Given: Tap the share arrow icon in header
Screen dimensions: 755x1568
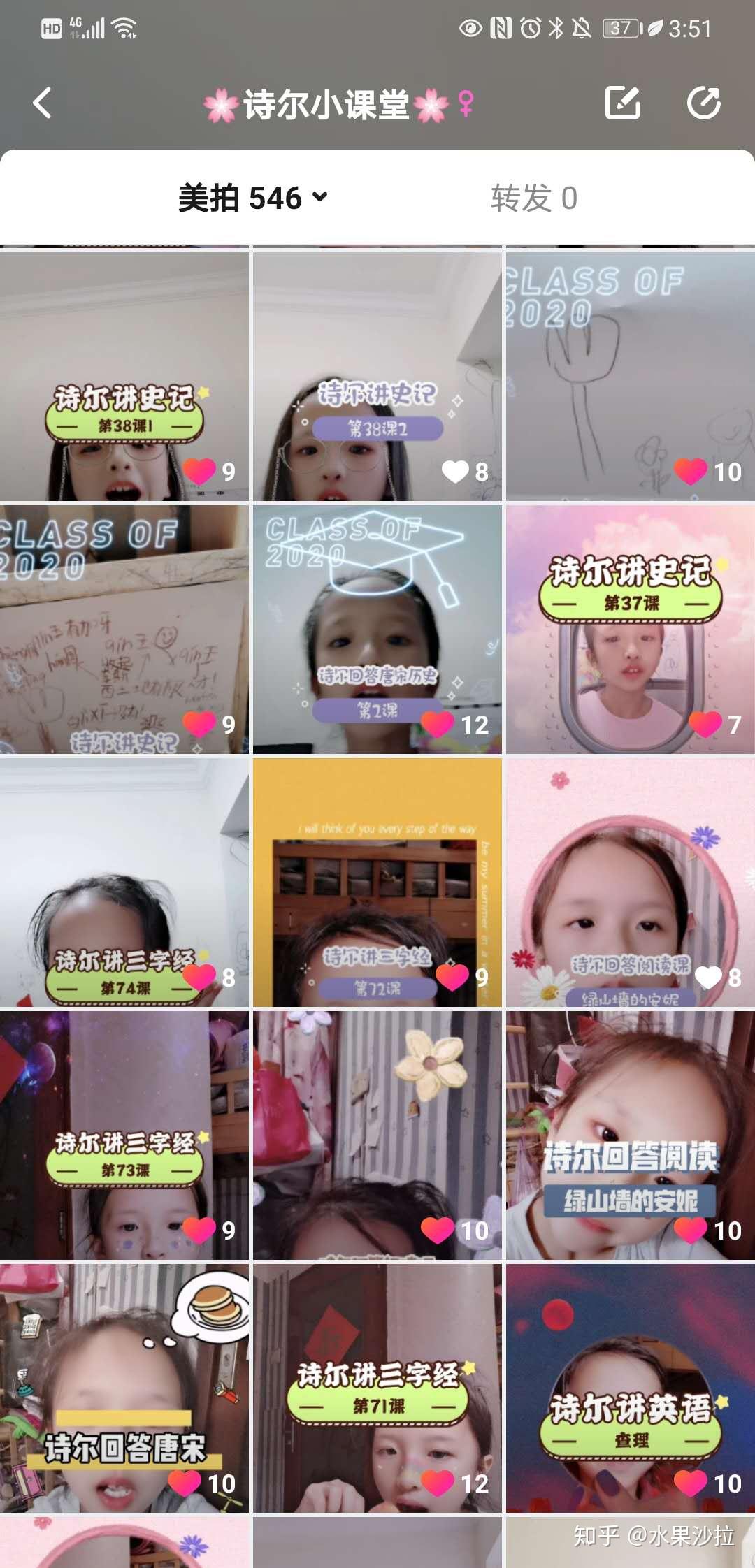Looking at the screenshot, I should point(703,103).
